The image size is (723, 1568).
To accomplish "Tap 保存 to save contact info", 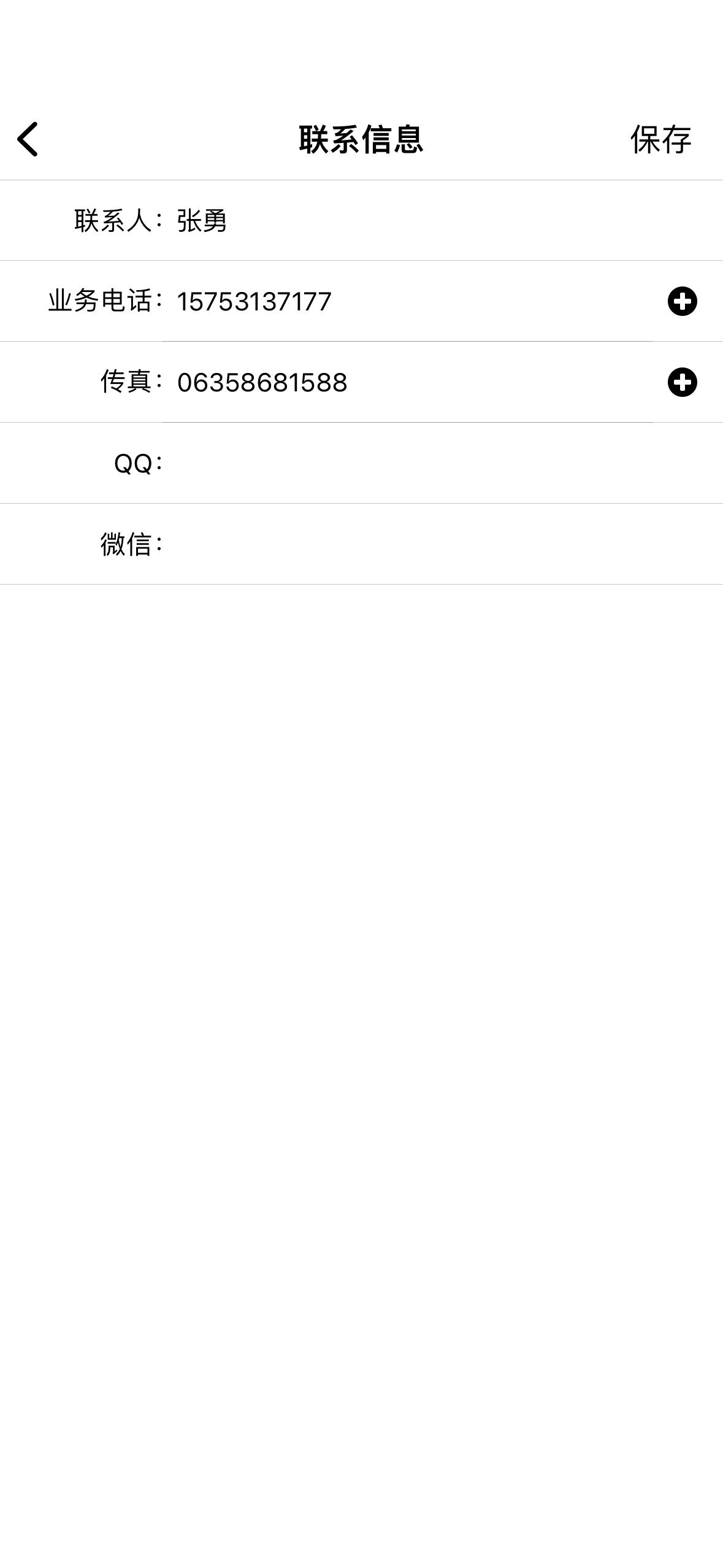I will (x=661, y=139).
